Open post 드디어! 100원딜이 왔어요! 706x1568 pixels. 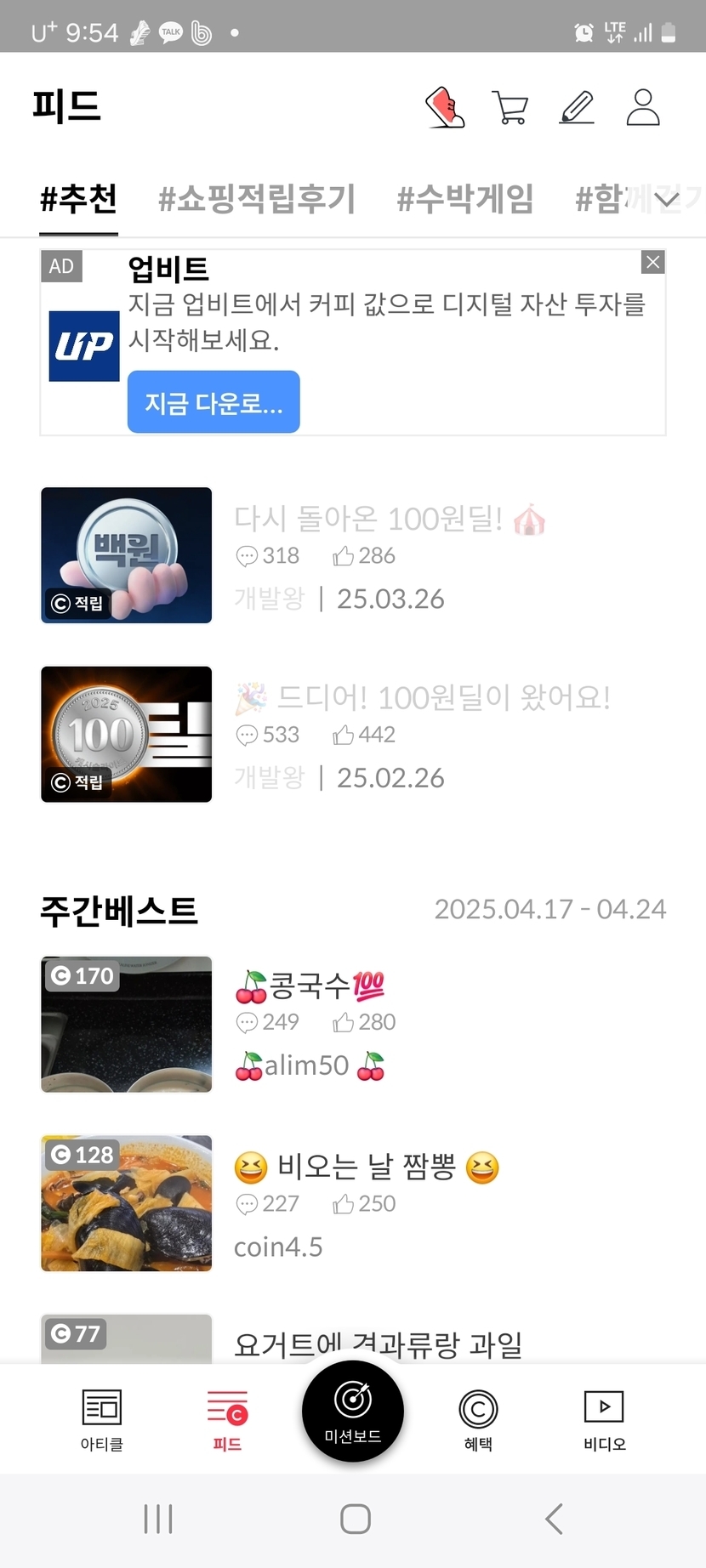click(422, 697)
